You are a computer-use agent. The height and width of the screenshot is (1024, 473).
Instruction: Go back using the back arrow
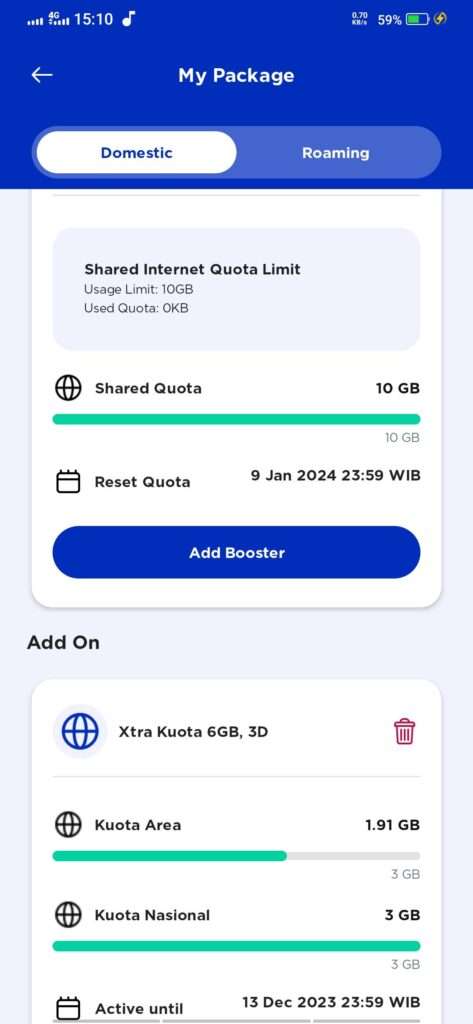42,75
